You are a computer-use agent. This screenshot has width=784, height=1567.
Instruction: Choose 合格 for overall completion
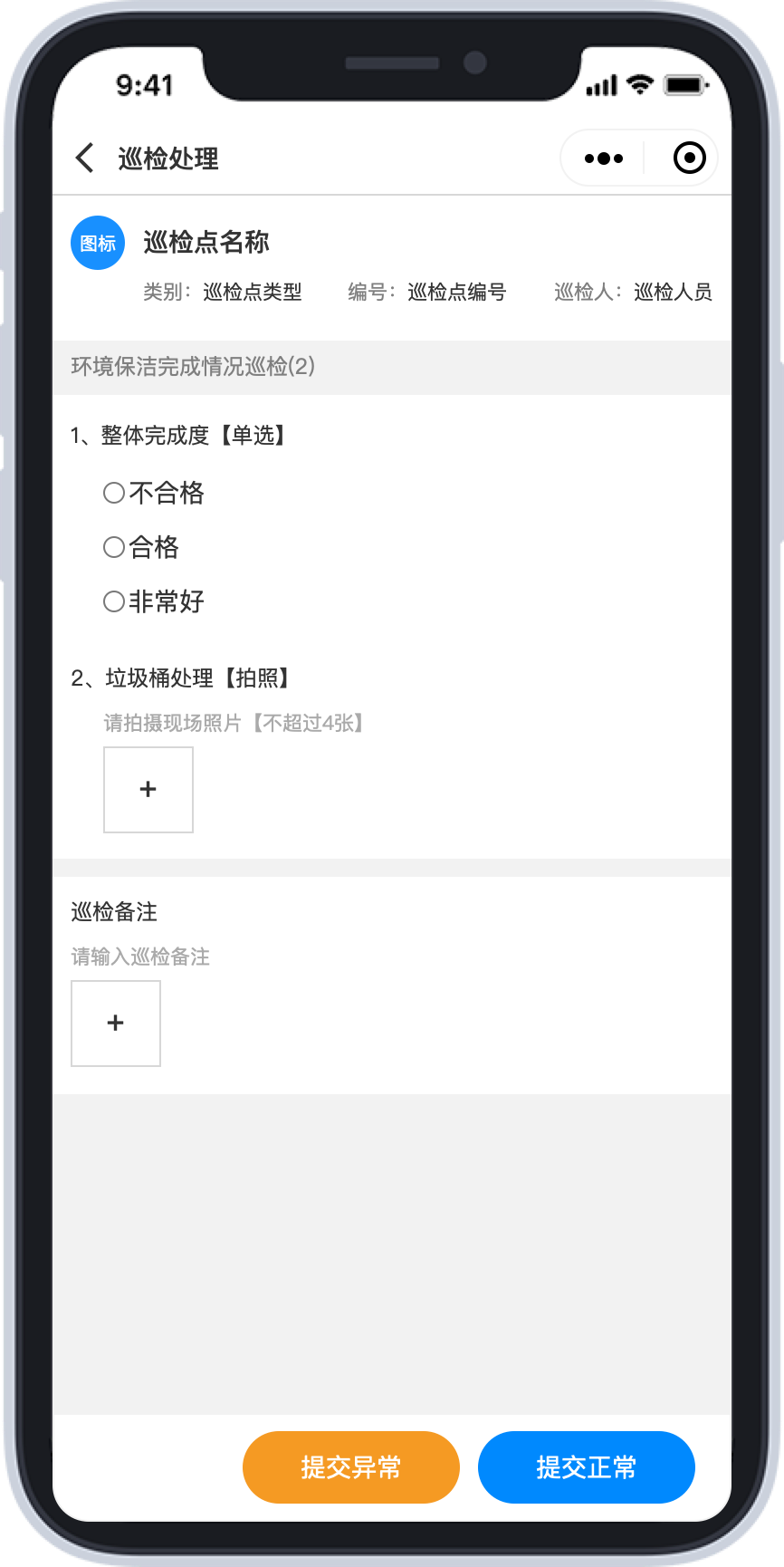click(141, 547)
